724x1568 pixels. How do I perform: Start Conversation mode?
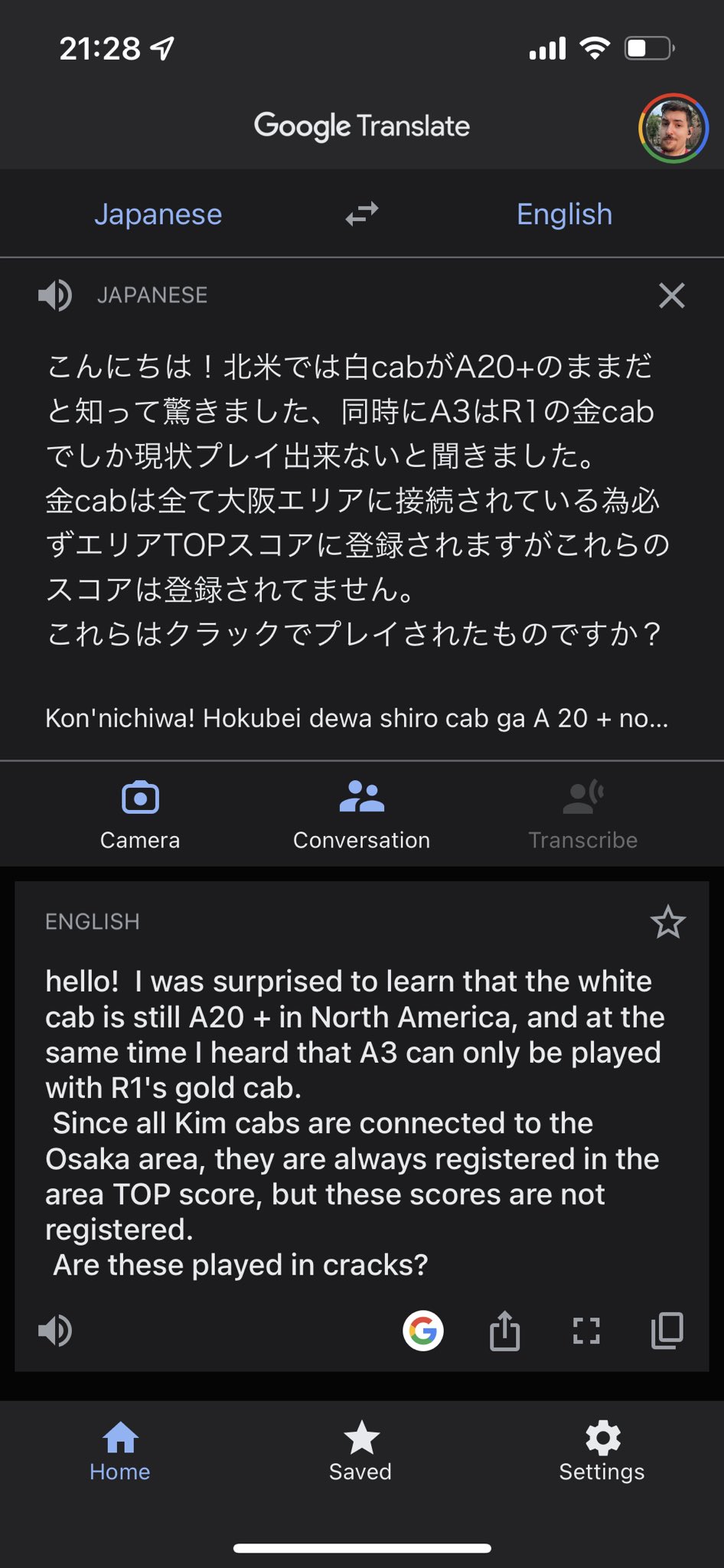pyautogui.click(x=361, y=815)
